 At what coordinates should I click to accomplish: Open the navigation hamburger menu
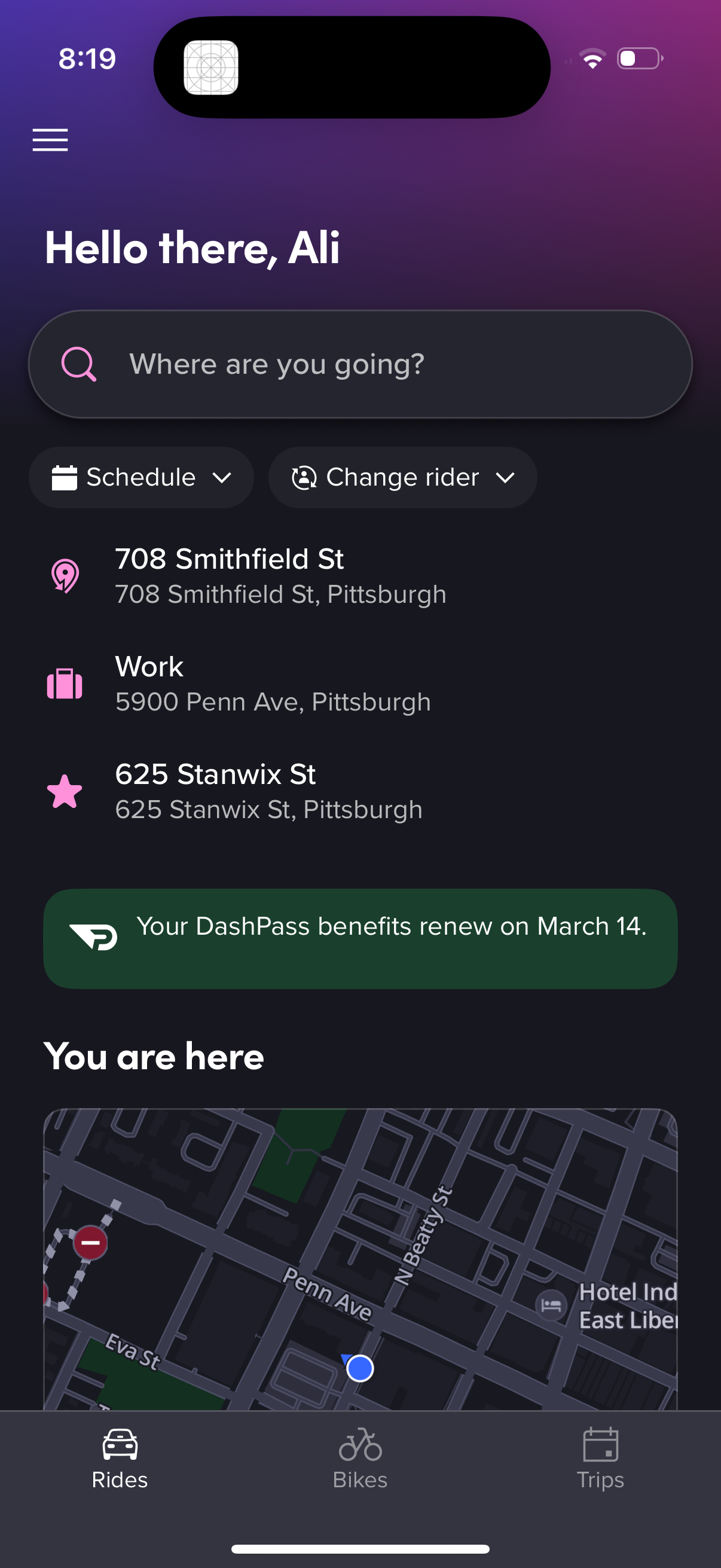tap(50, 139)
